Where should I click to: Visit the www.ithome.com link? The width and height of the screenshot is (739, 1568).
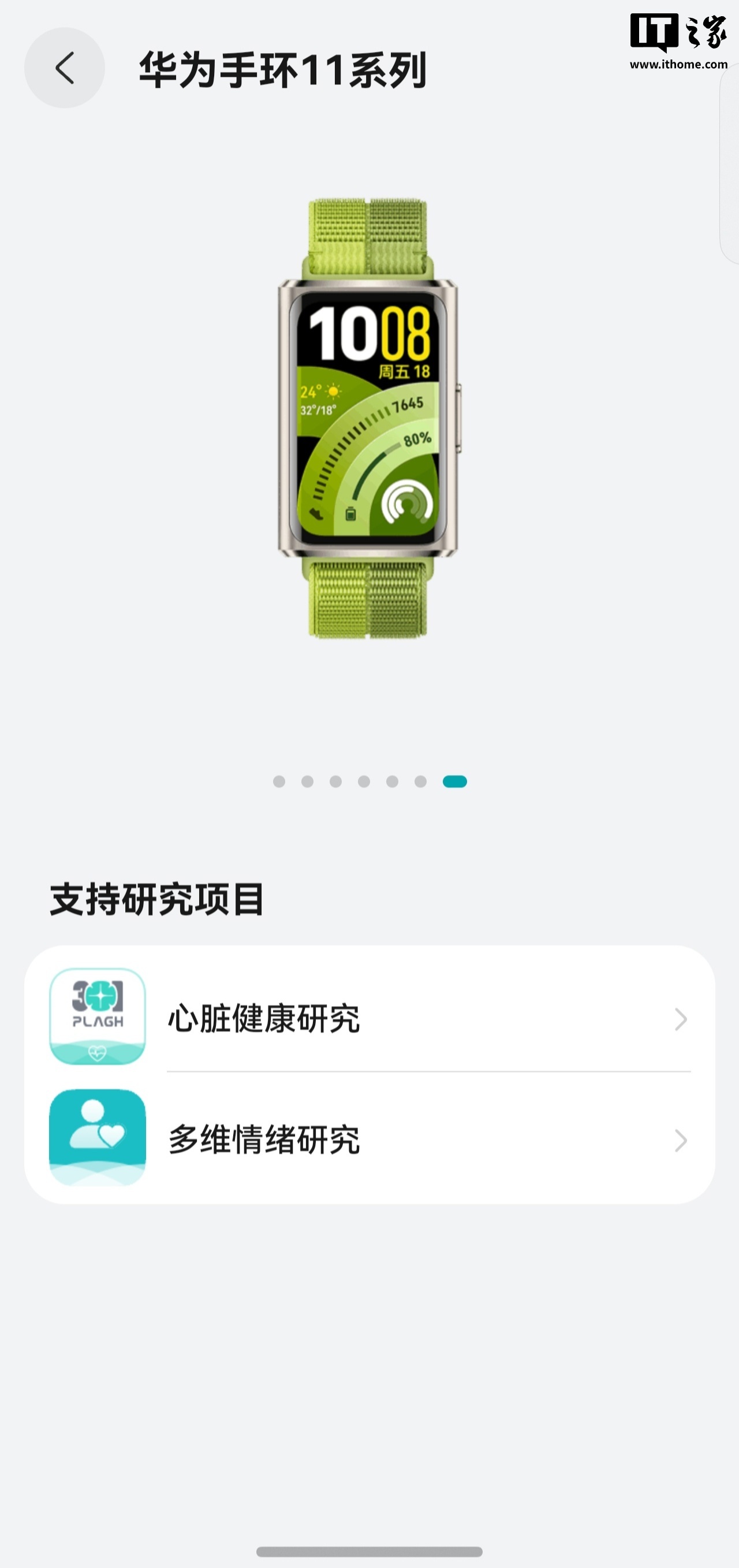[678, 63]
